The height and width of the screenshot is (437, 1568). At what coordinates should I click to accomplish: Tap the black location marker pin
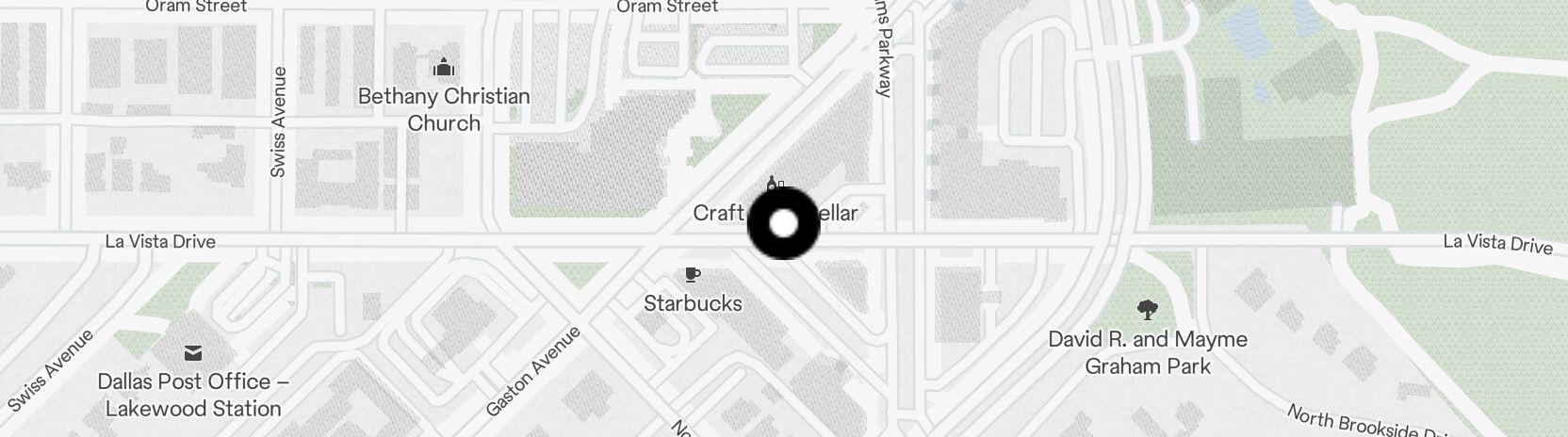[783, 224]
